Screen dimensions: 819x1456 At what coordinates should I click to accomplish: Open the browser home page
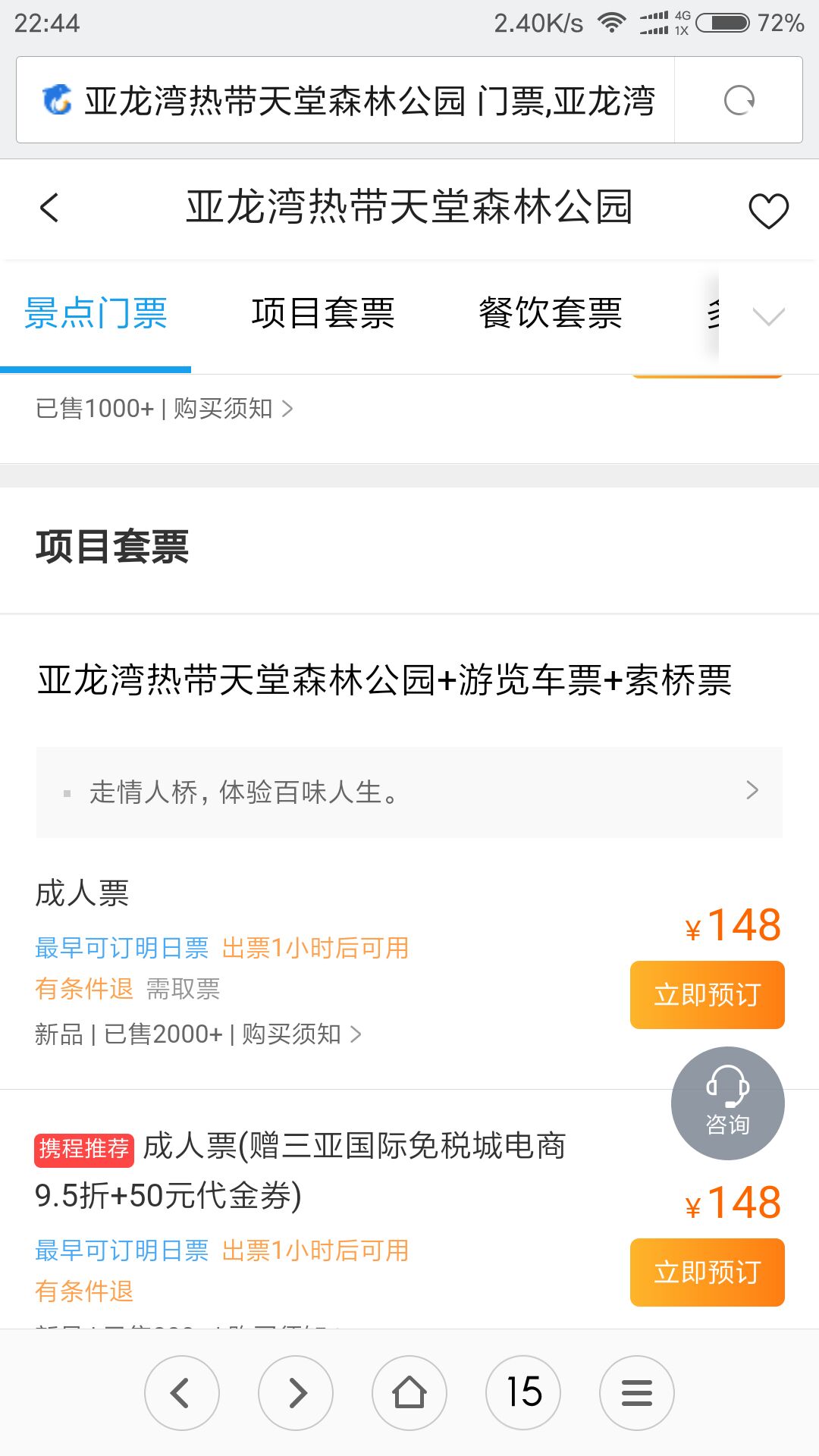tap(409, 1393)
